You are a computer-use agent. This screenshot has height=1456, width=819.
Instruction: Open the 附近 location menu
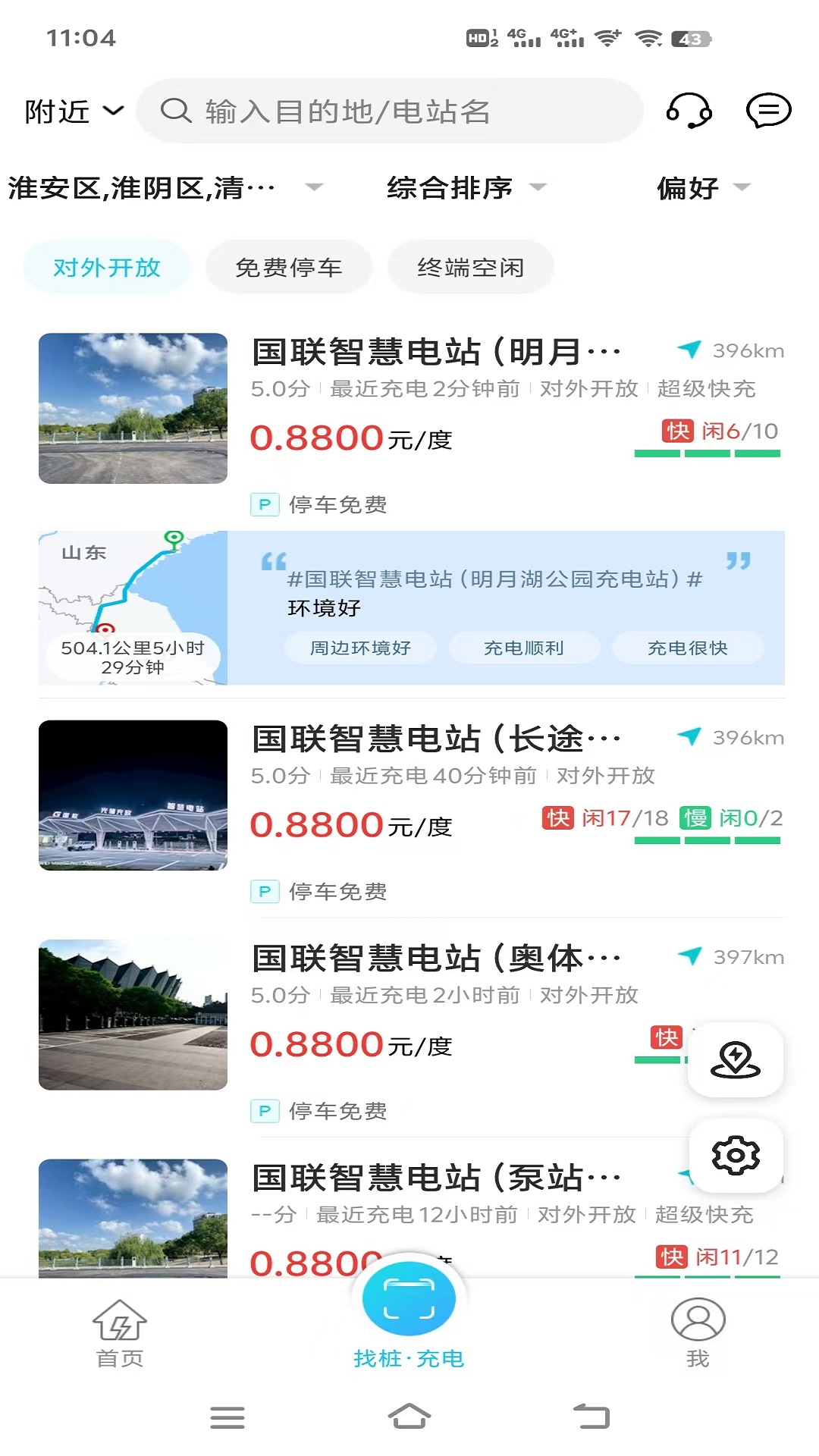tap(72, 111)
